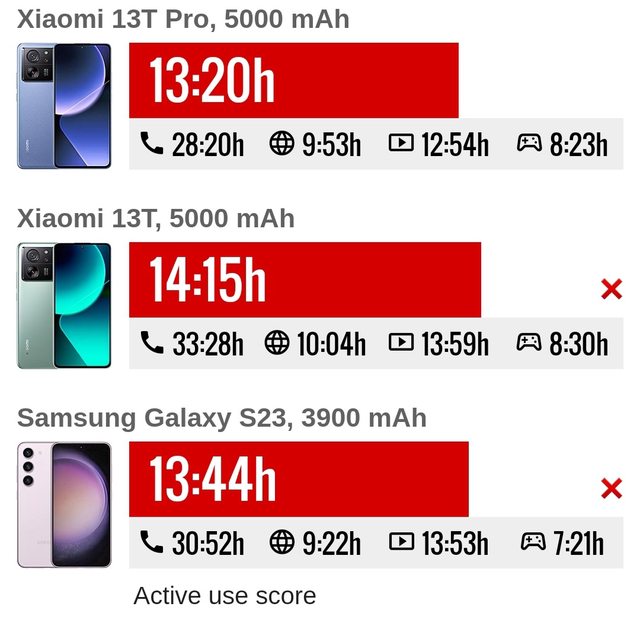Viewport: 640px width, 635px height.
Task: Remove Xiaomi 13T from the comparison
Action: click(x=611, y=289)
